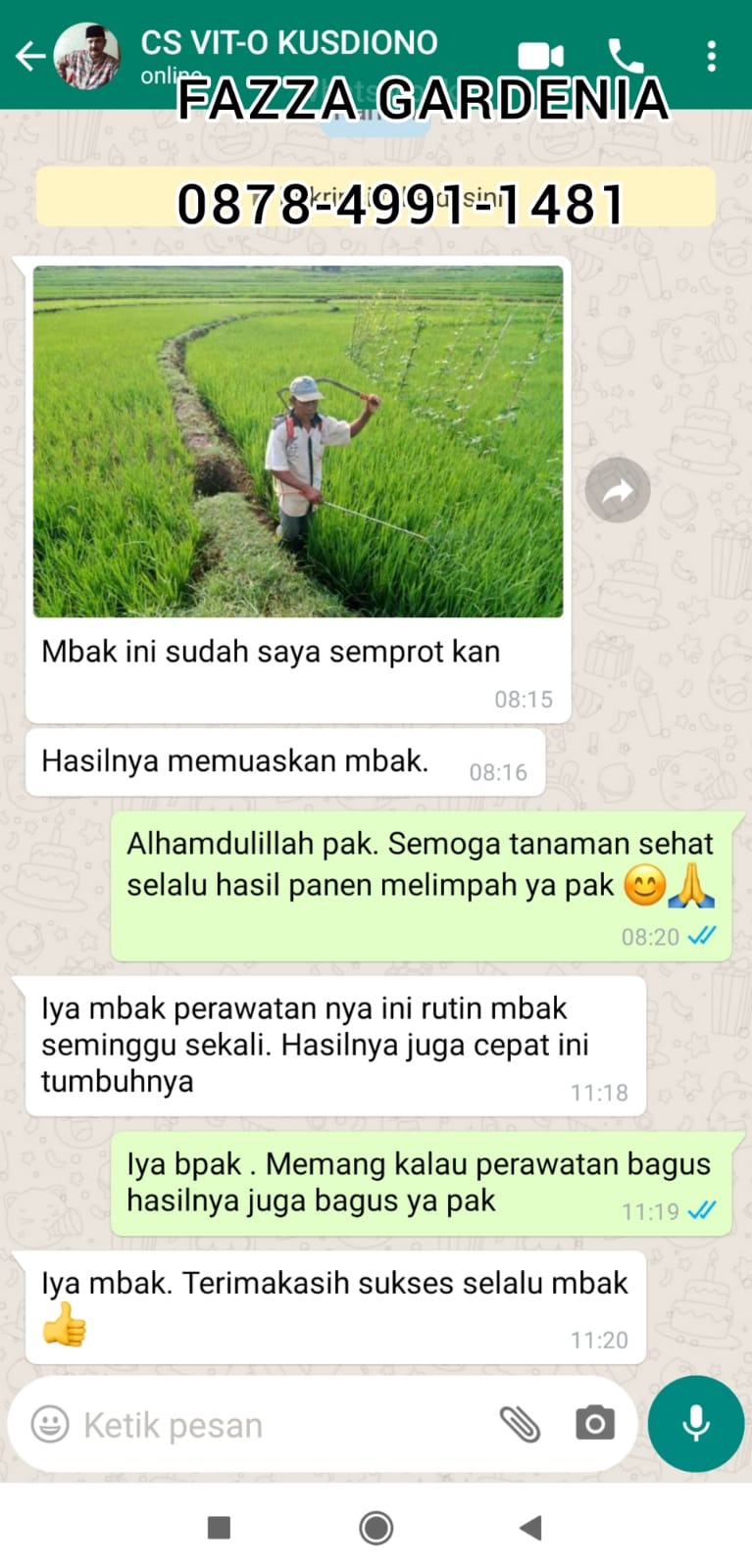752x1568 pixels.
Task: Attach a file with the paperclip
Action: tap(520, 1424)
